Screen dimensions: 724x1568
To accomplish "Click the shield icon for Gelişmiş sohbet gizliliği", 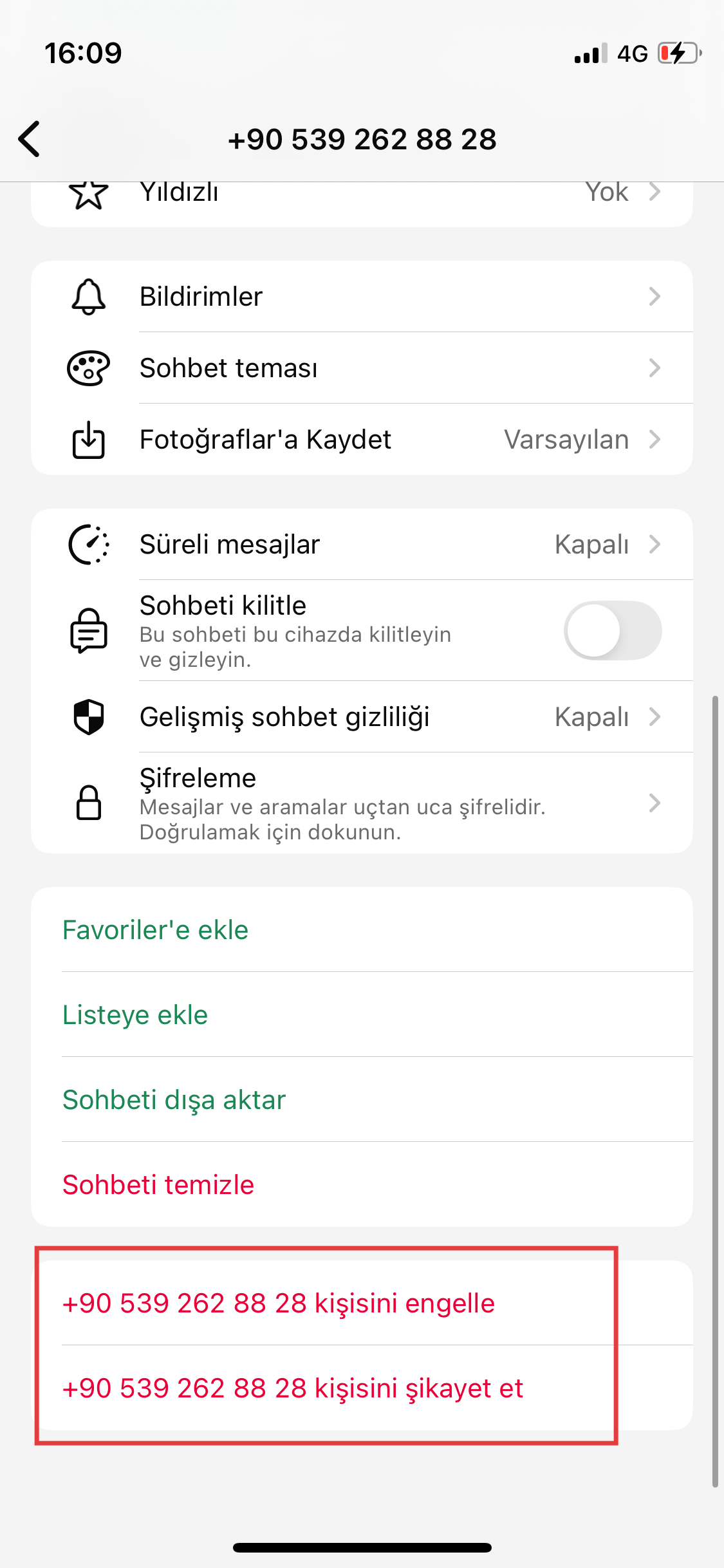I will click(88, 716).
